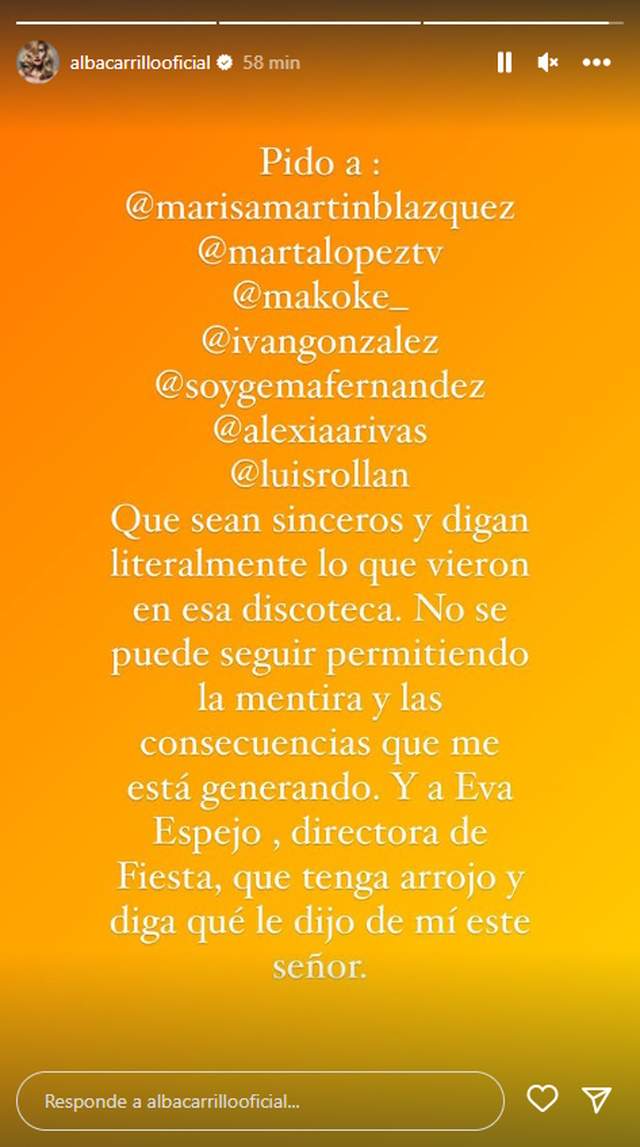640x1147 pixels.
Task: Open the @alexiaarivas mention
Action: [320, 432]
